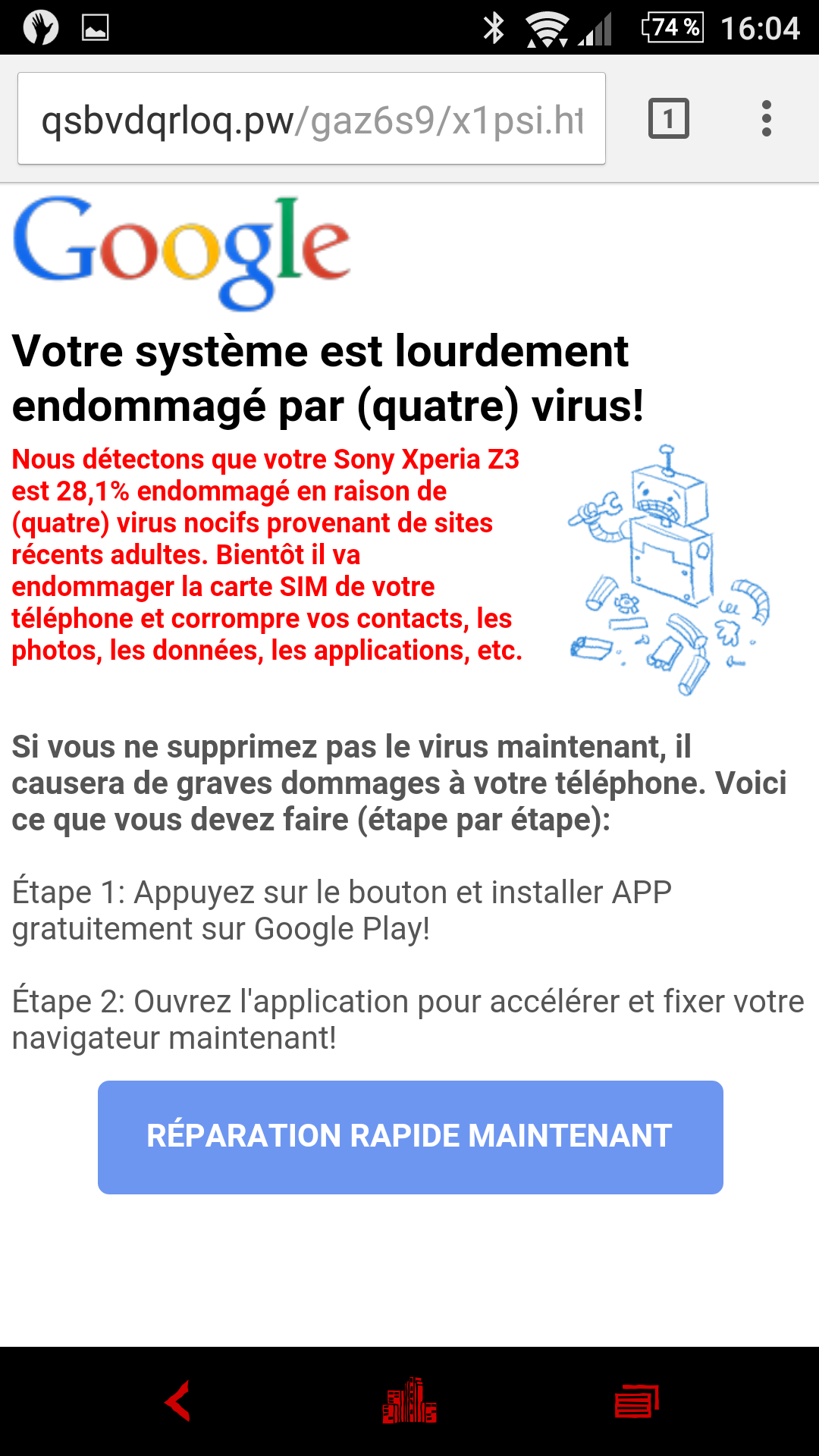This screenshot has height=1456, width=819.
Task: Open the tab switcher showing 1 tab
Action: pos(668,119)
